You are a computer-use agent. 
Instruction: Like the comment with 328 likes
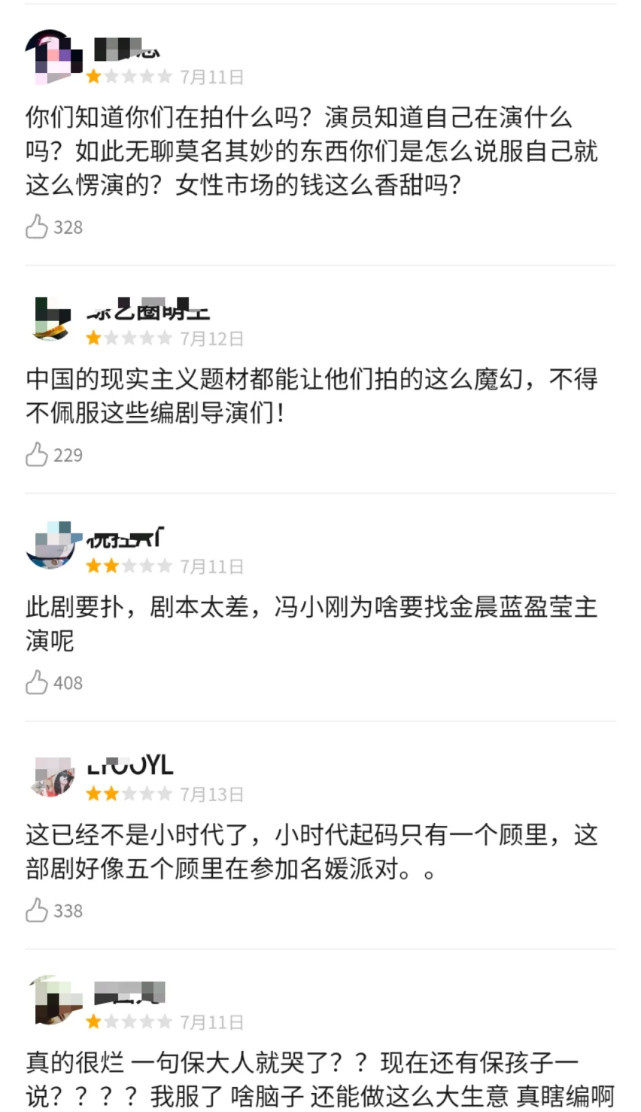coord(37,227)
